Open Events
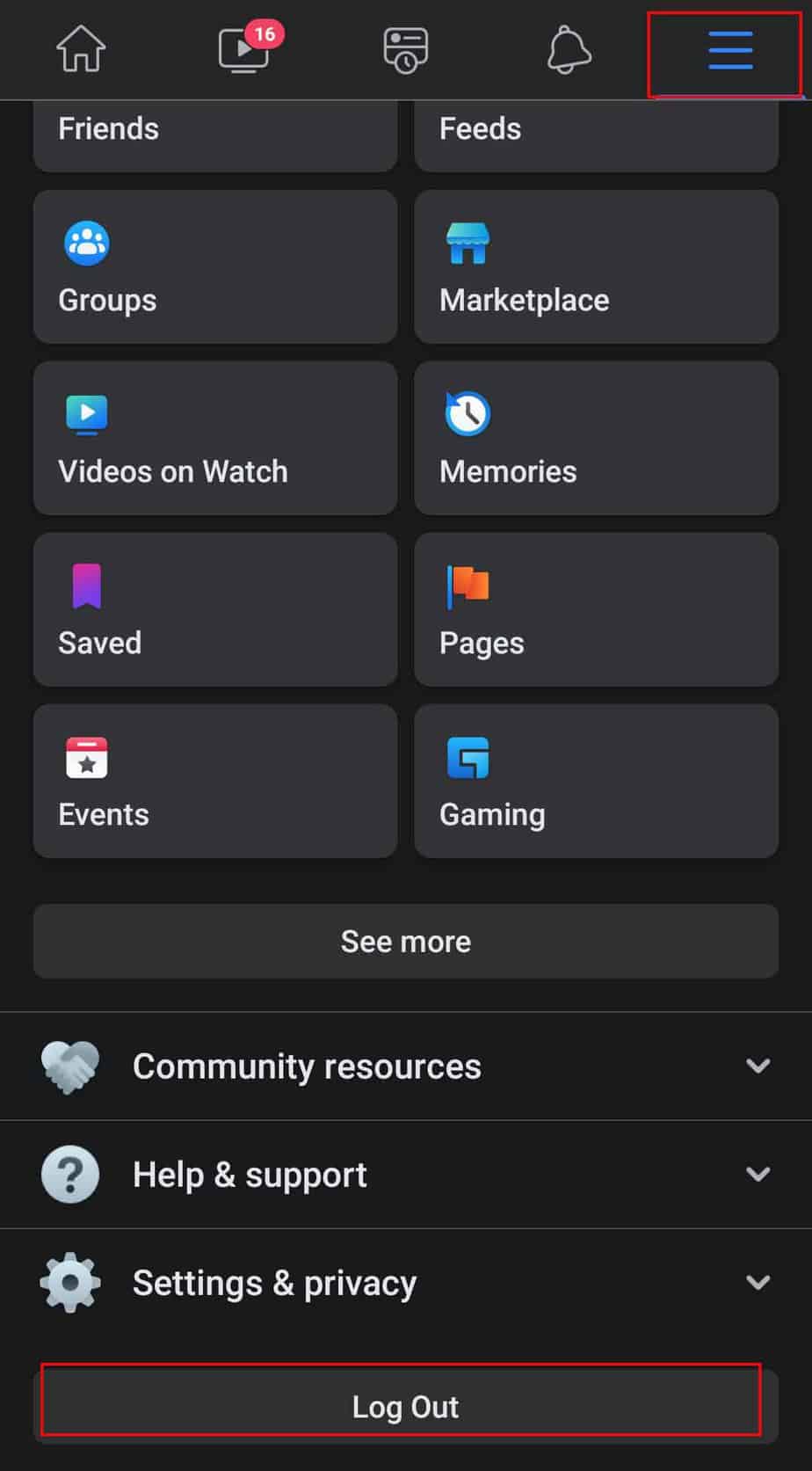This screenshot has width=812, height=1471. point(215,781)
